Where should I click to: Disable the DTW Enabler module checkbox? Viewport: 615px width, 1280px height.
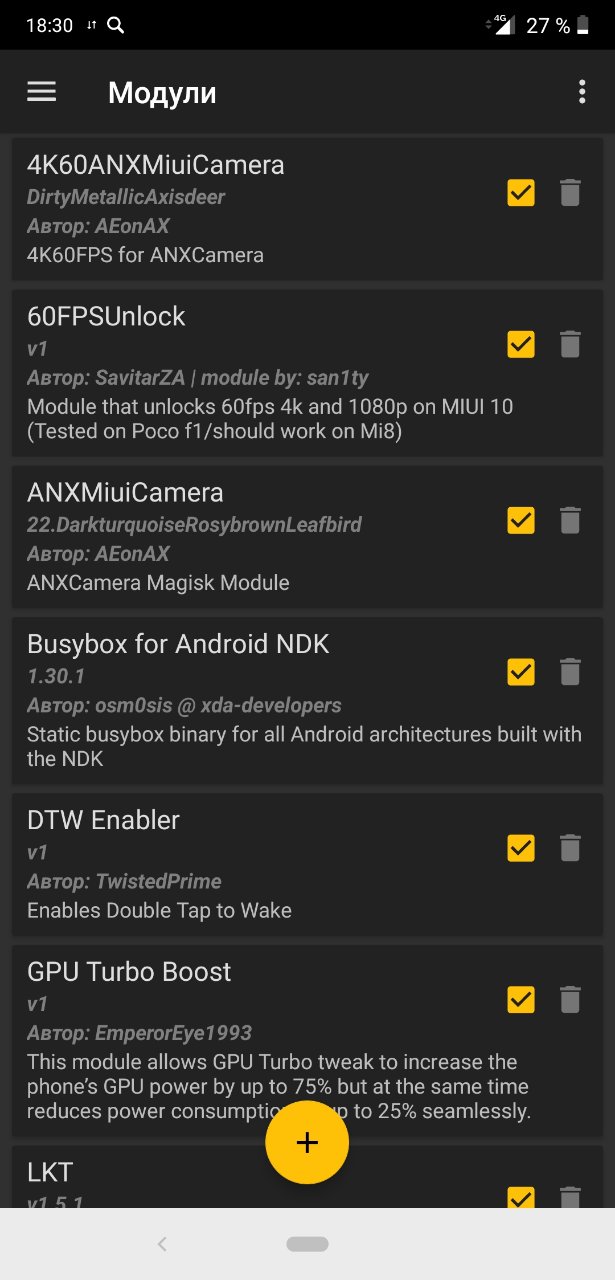click(521, 848)
